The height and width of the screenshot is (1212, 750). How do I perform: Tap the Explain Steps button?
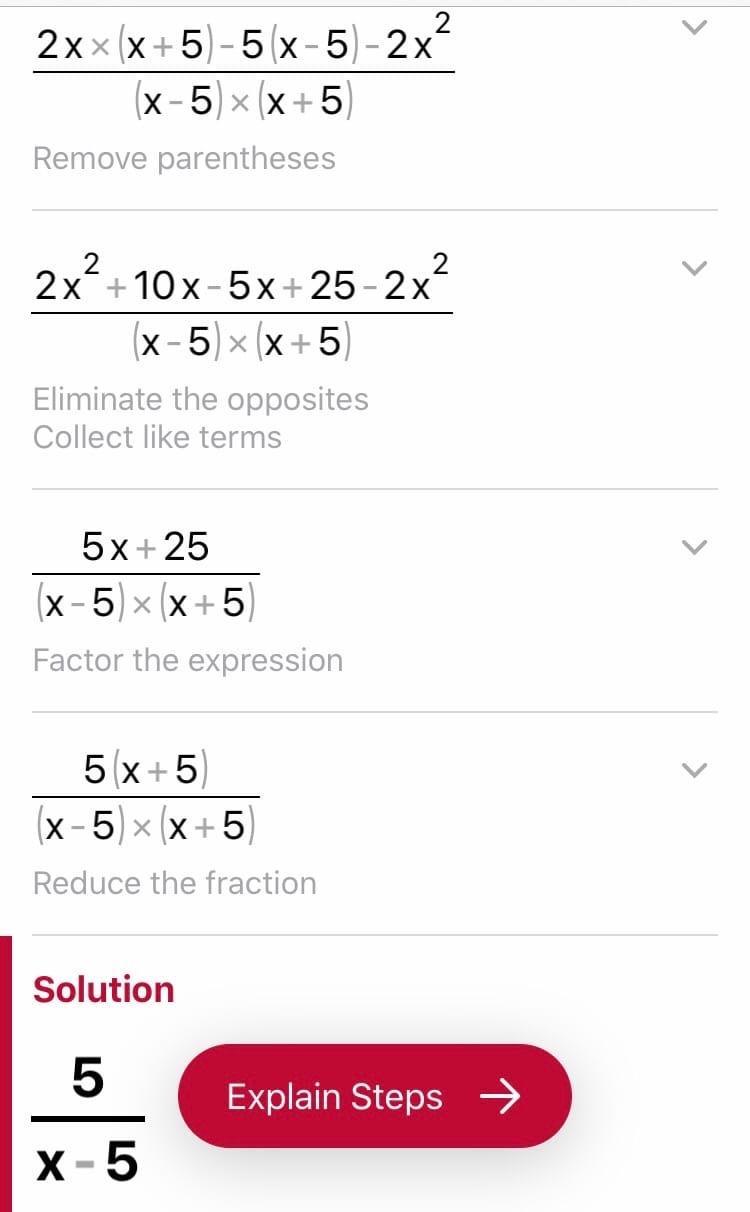pos(374,1096)
